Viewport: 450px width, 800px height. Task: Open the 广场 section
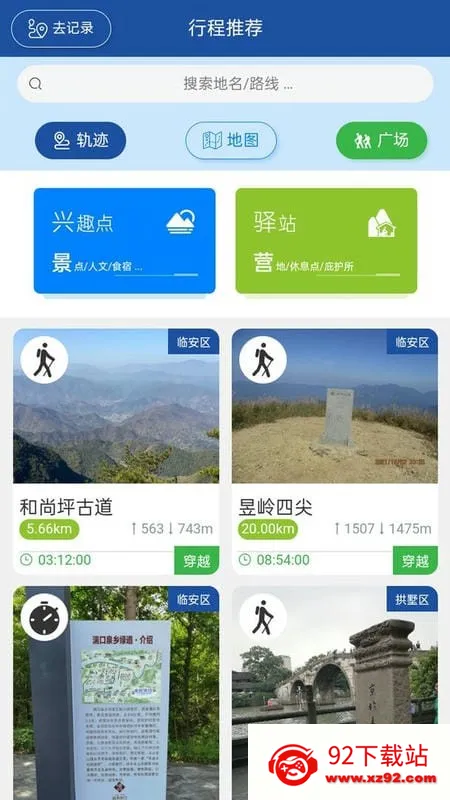point(382,140)
